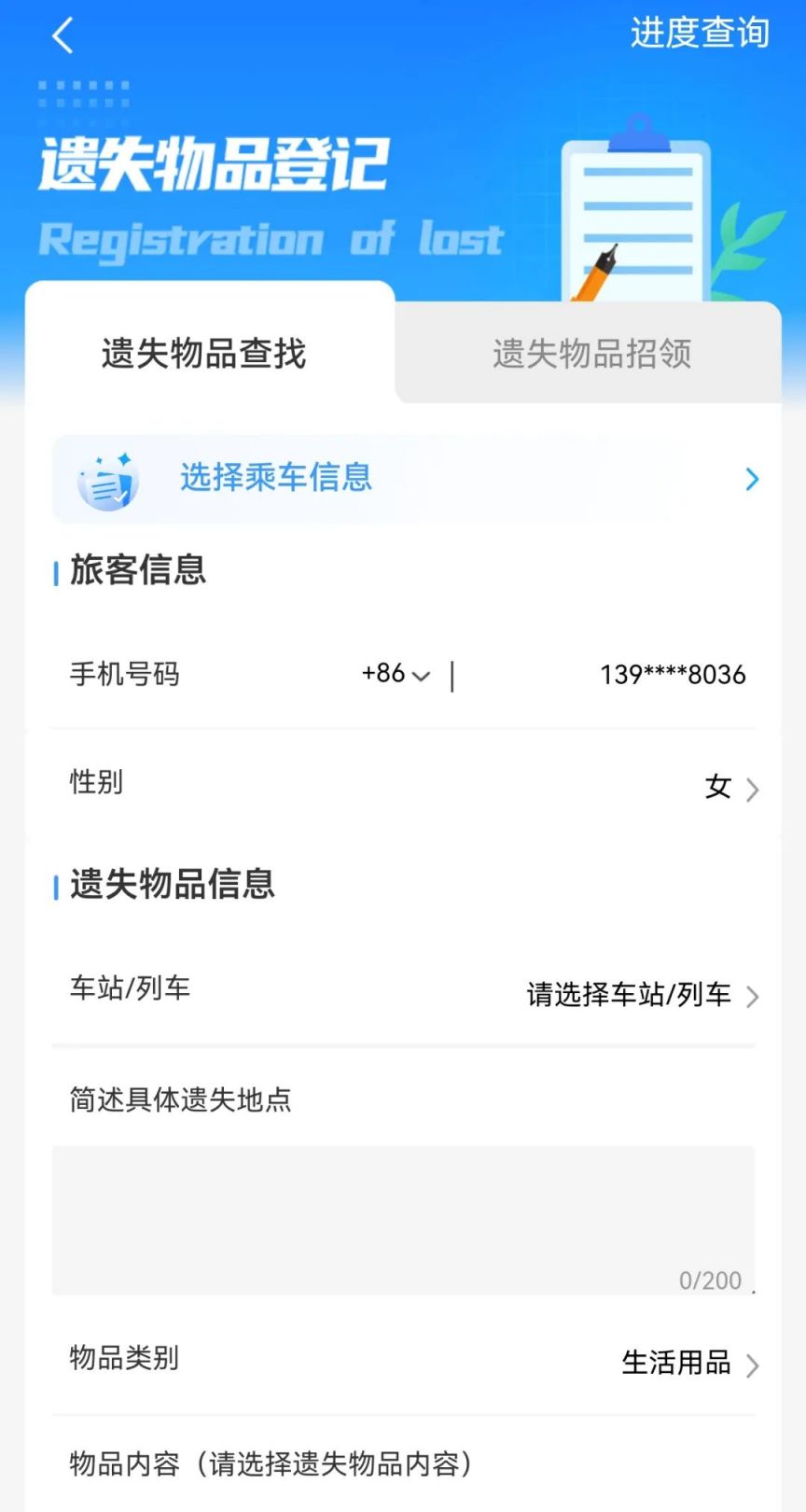Click 请选择车站/列车 to pick a station
The width and height of the screenshot is (806, 1512).
tap(629, 995)
